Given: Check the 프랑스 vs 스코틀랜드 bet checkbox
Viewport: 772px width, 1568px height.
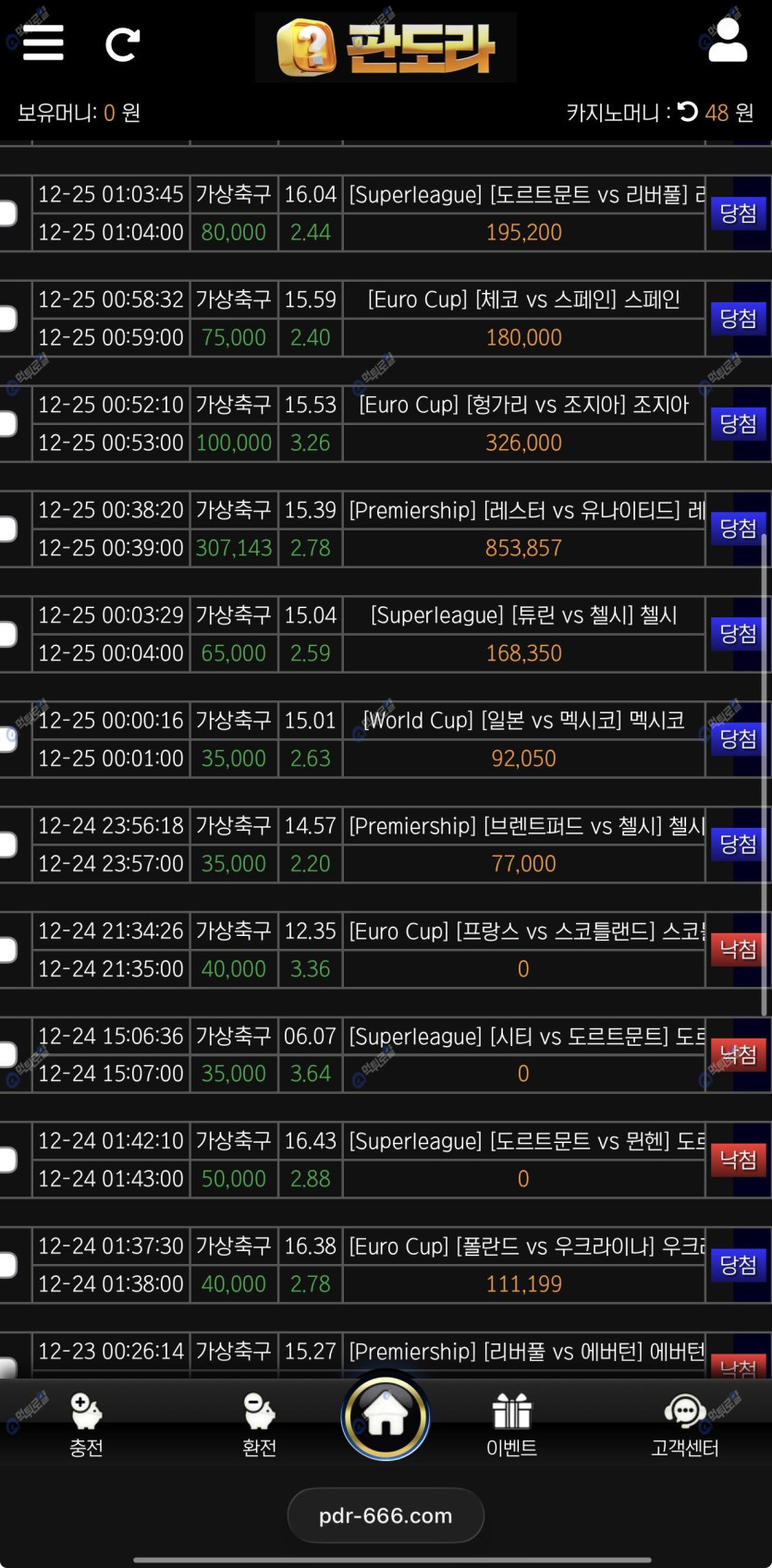Looking at the screenshot, I should point(7,950).
